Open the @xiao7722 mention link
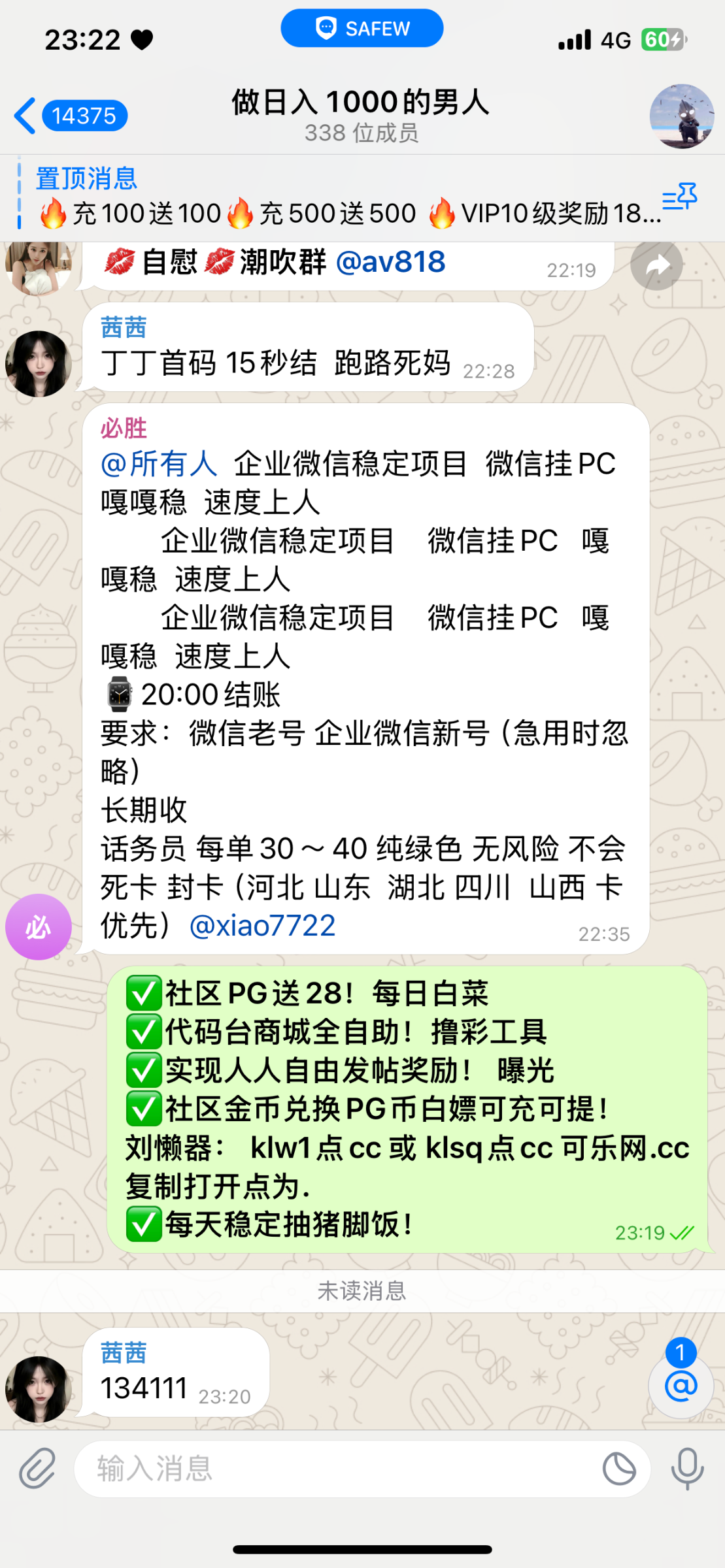This screenshot has height=1568, width=725. tap(262, 926)
